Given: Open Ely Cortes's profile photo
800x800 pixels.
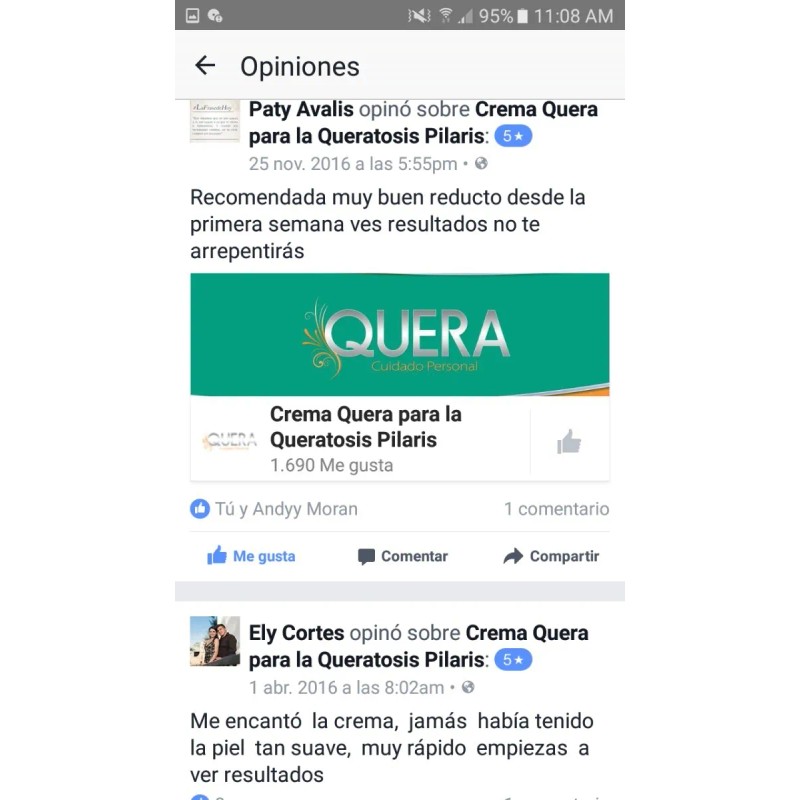Looking at the screenshot, I should click(x=215, y=641).
